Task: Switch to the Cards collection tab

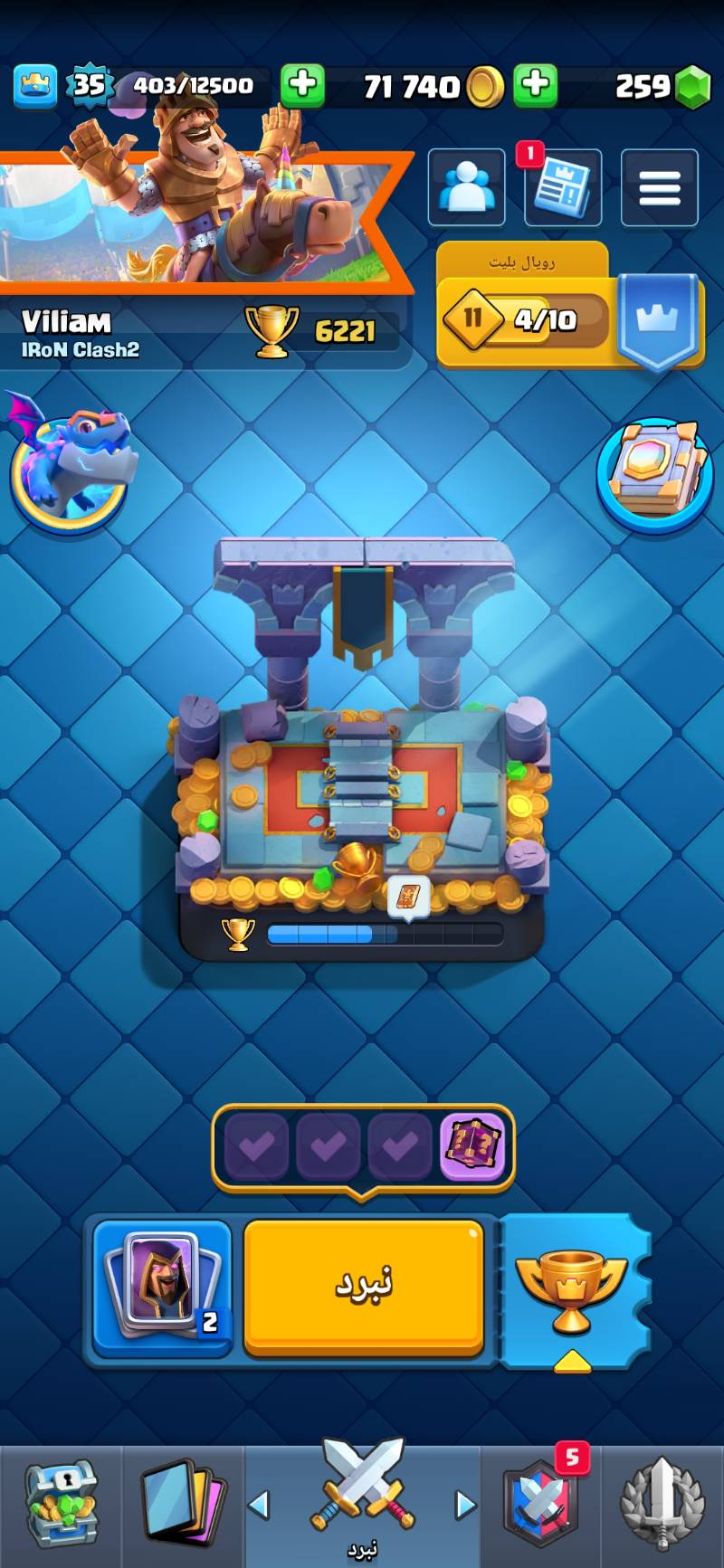Action: (x=183, y=1504)
